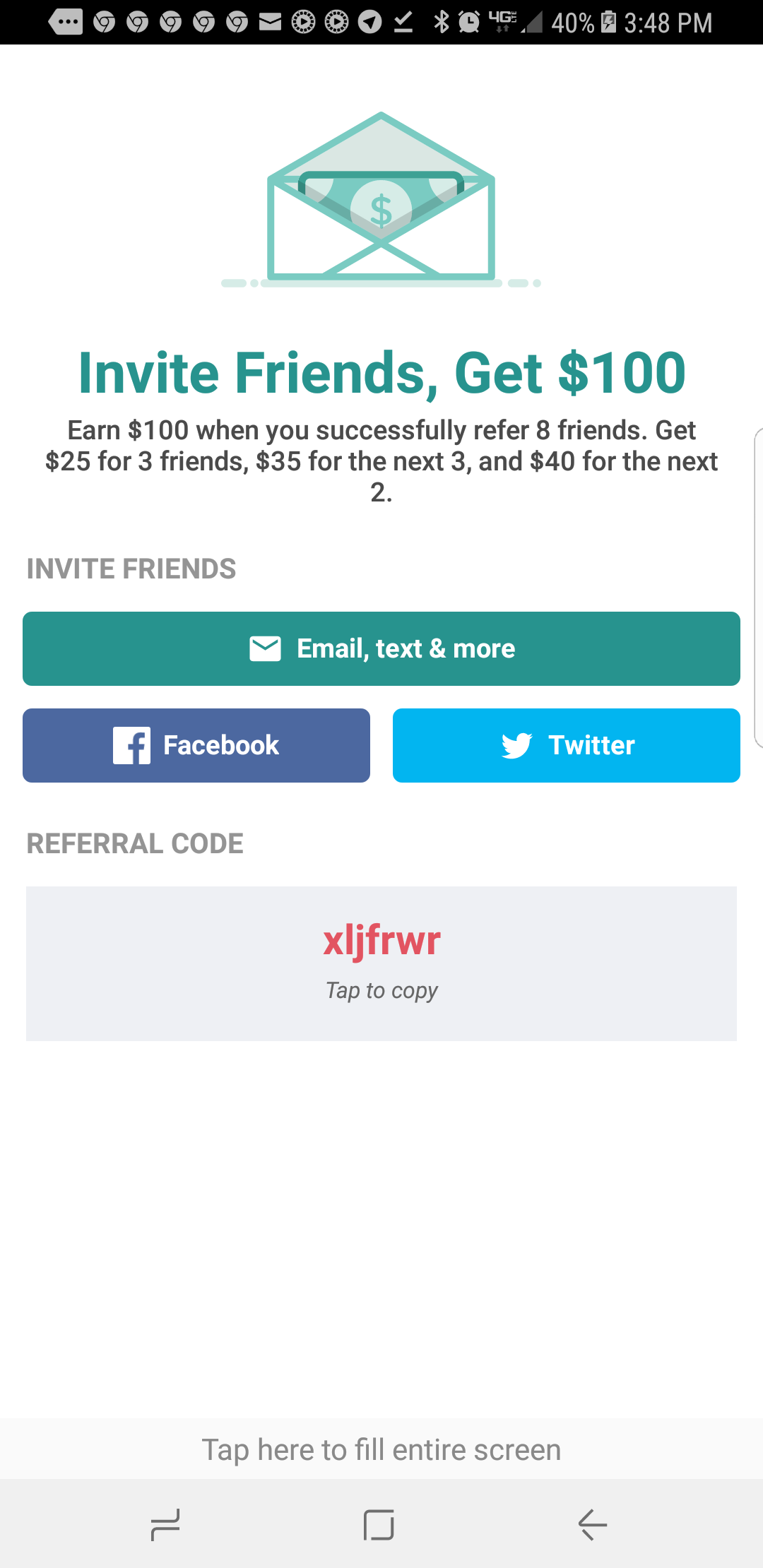Invite friends via Email, text & more
Screen dimensions: 763x1568
pyautogui.click(x=381, y=648)
